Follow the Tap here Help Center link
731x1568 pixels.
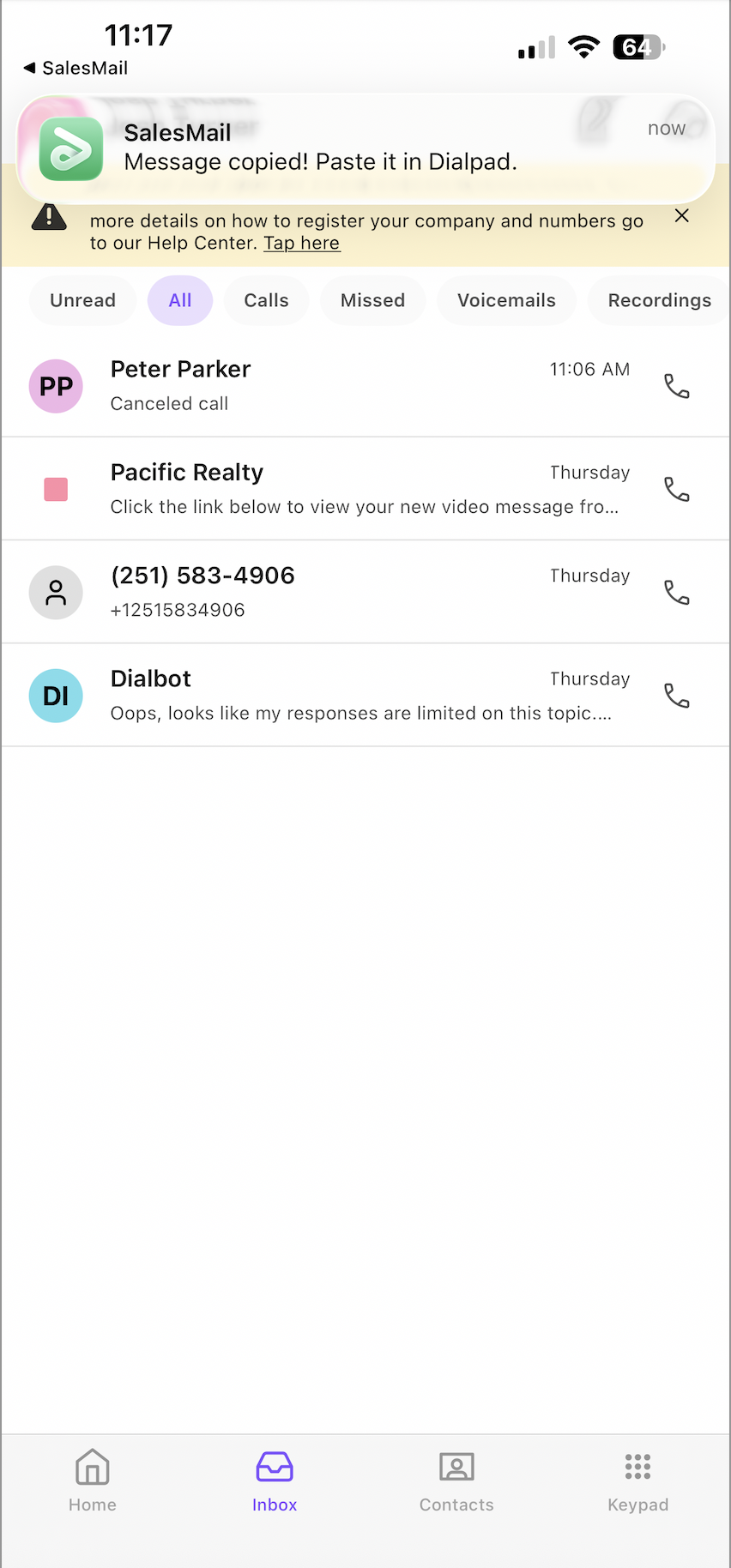[x=301, y=244]
